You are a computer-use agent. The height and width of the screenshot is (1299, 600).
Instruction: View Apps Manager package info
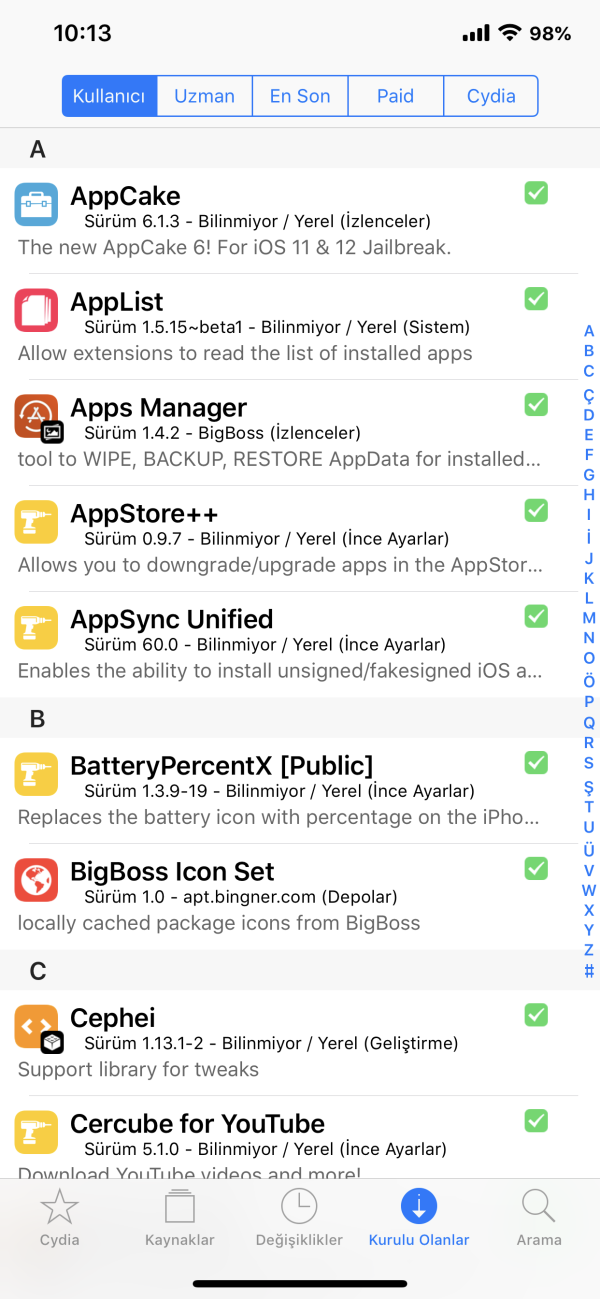pyautogui.click(x=280, y=432)
